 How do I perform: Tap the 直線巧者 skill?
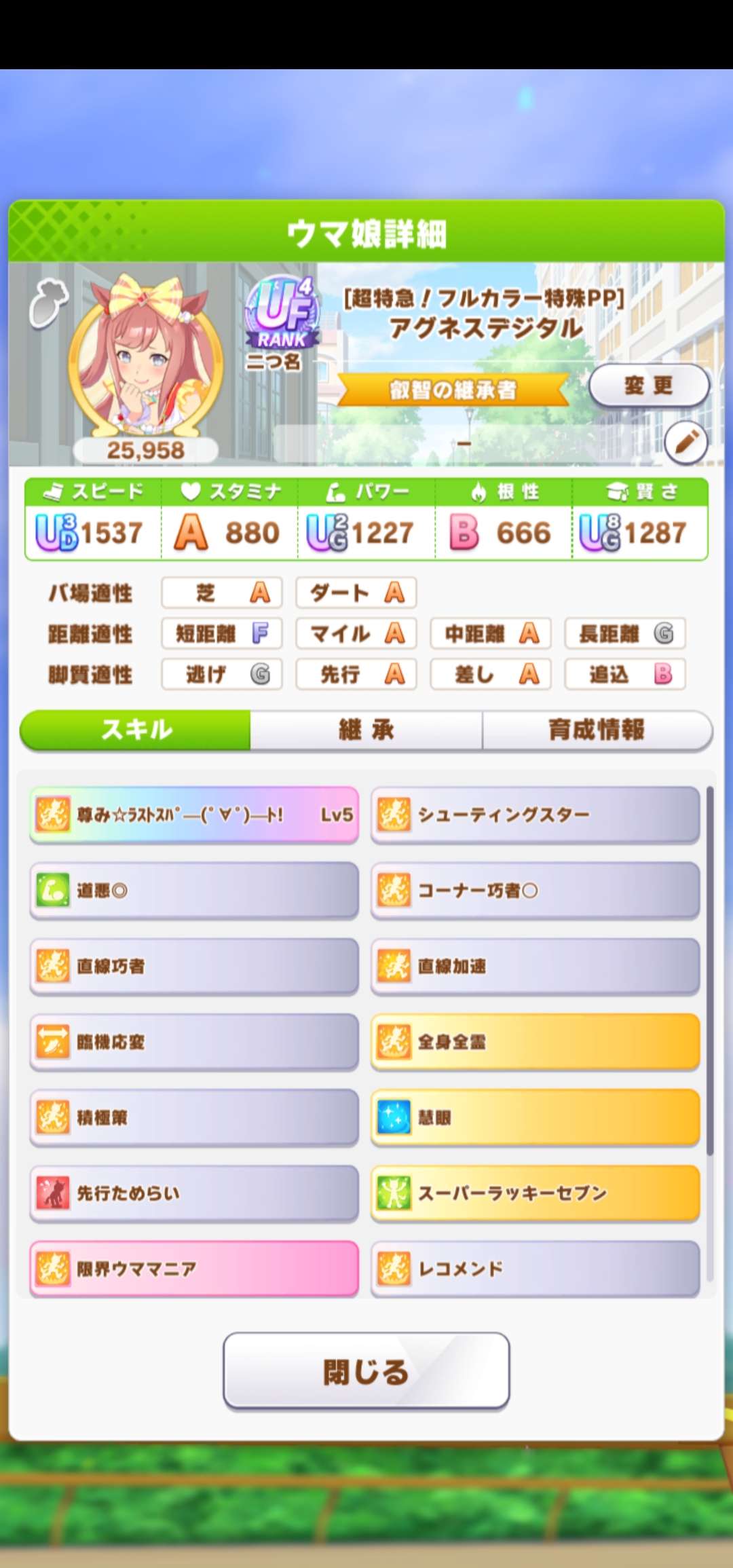point(194,967)
